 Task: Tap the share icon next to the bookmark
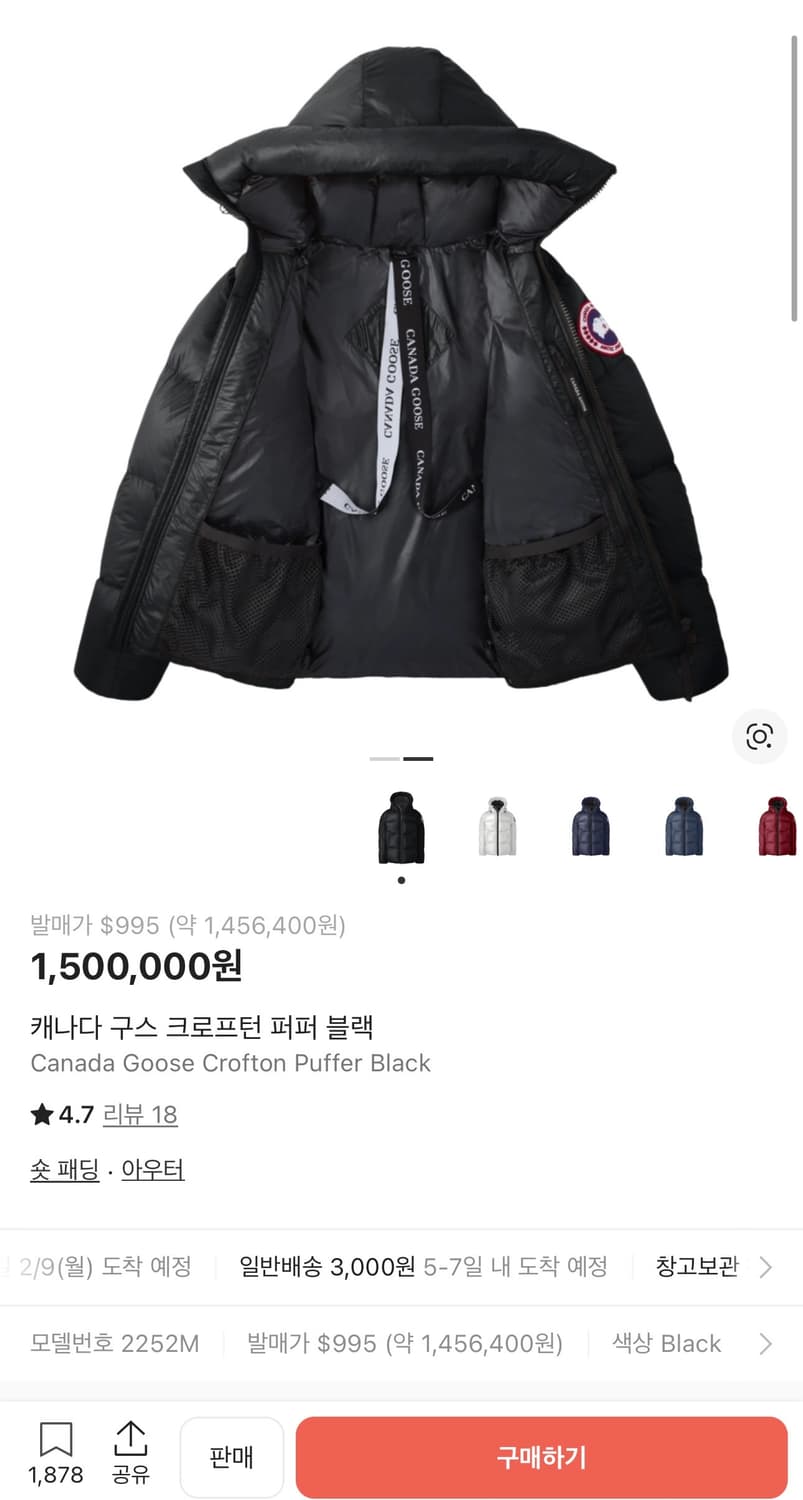click(131, 1442)
